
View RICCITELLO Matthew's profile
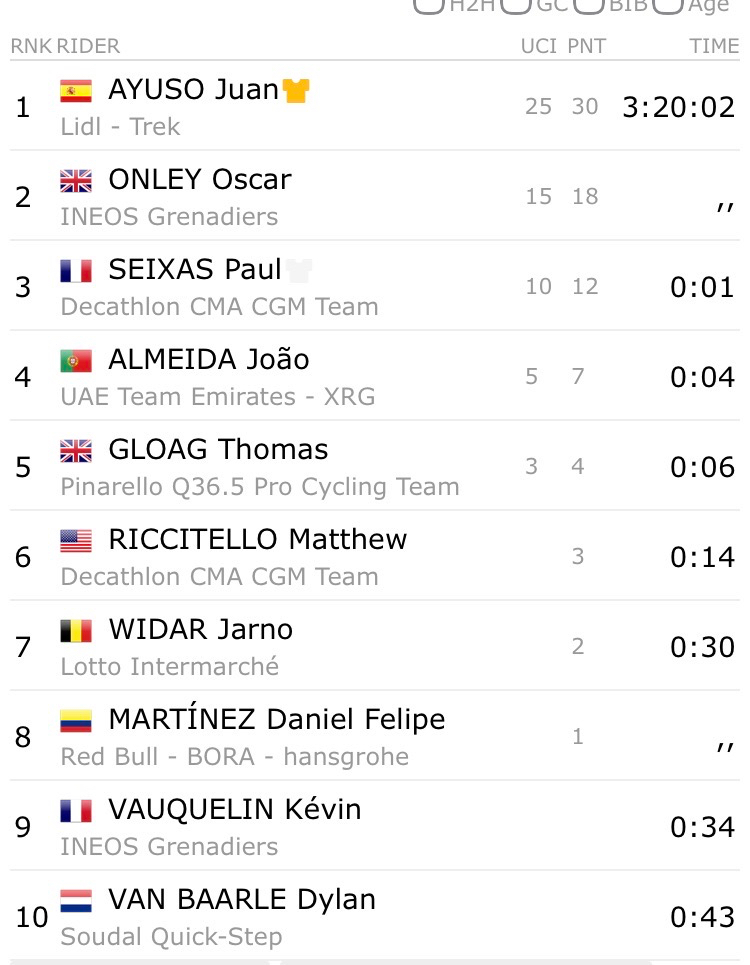click(x=257, y=540)
